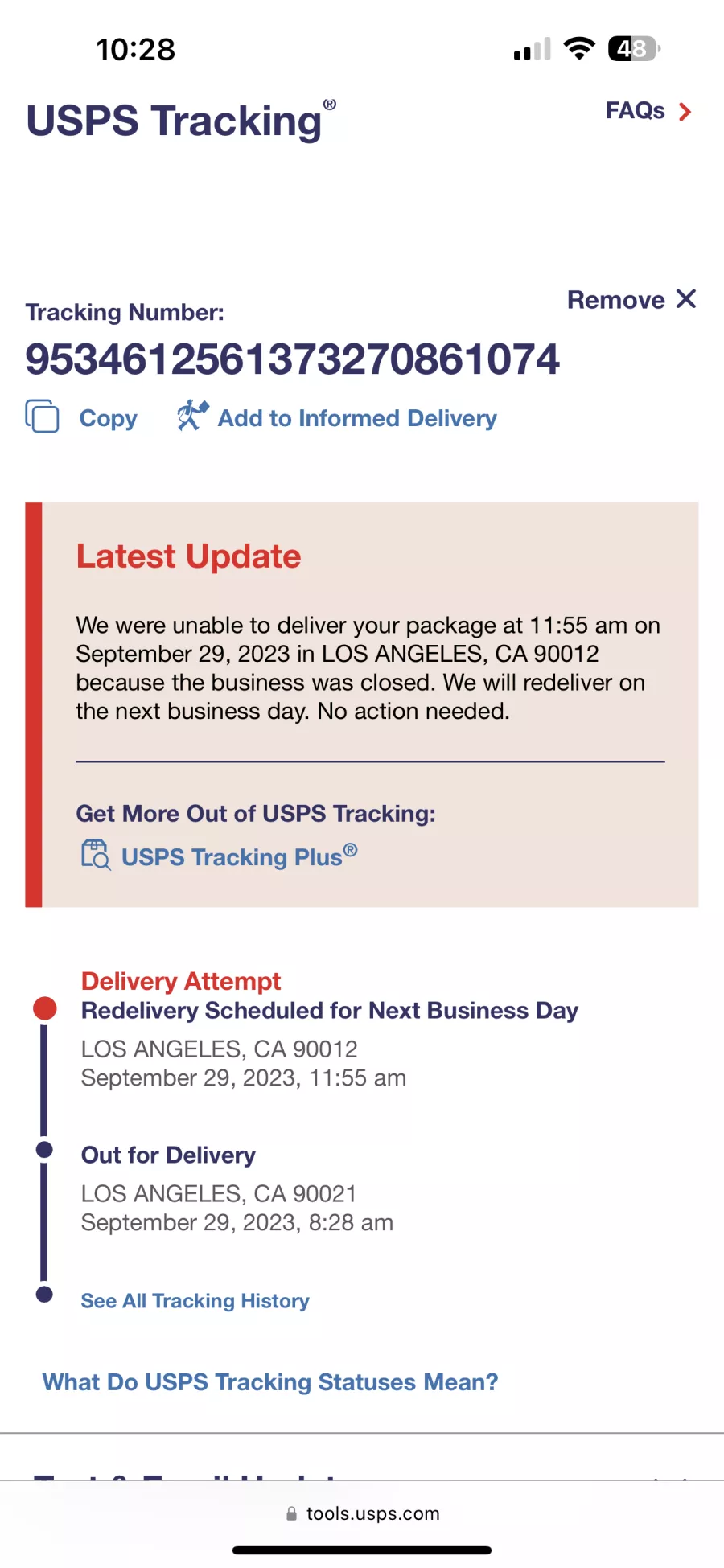Copy the tracking number
Screen dimensions: 724x1568
click(x=82, y=417)
